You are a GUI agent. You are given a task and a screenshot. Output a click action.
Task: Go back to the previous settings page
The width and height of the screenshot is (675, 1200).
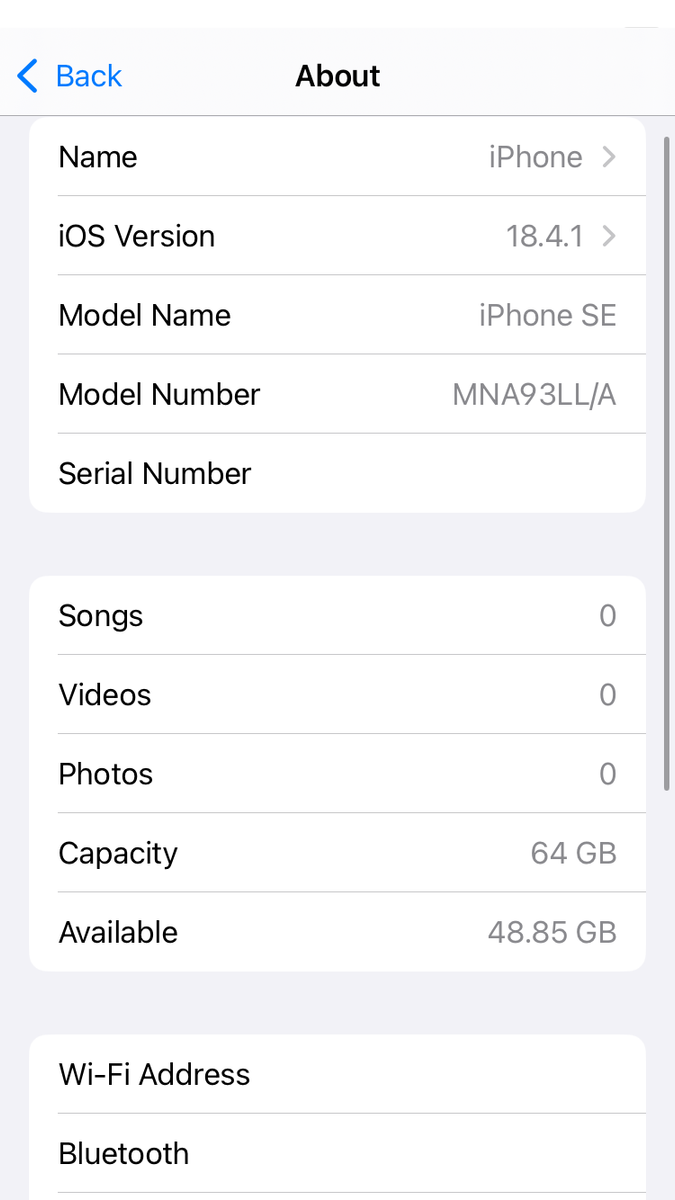pyautogui.click(x=70, y=76)
